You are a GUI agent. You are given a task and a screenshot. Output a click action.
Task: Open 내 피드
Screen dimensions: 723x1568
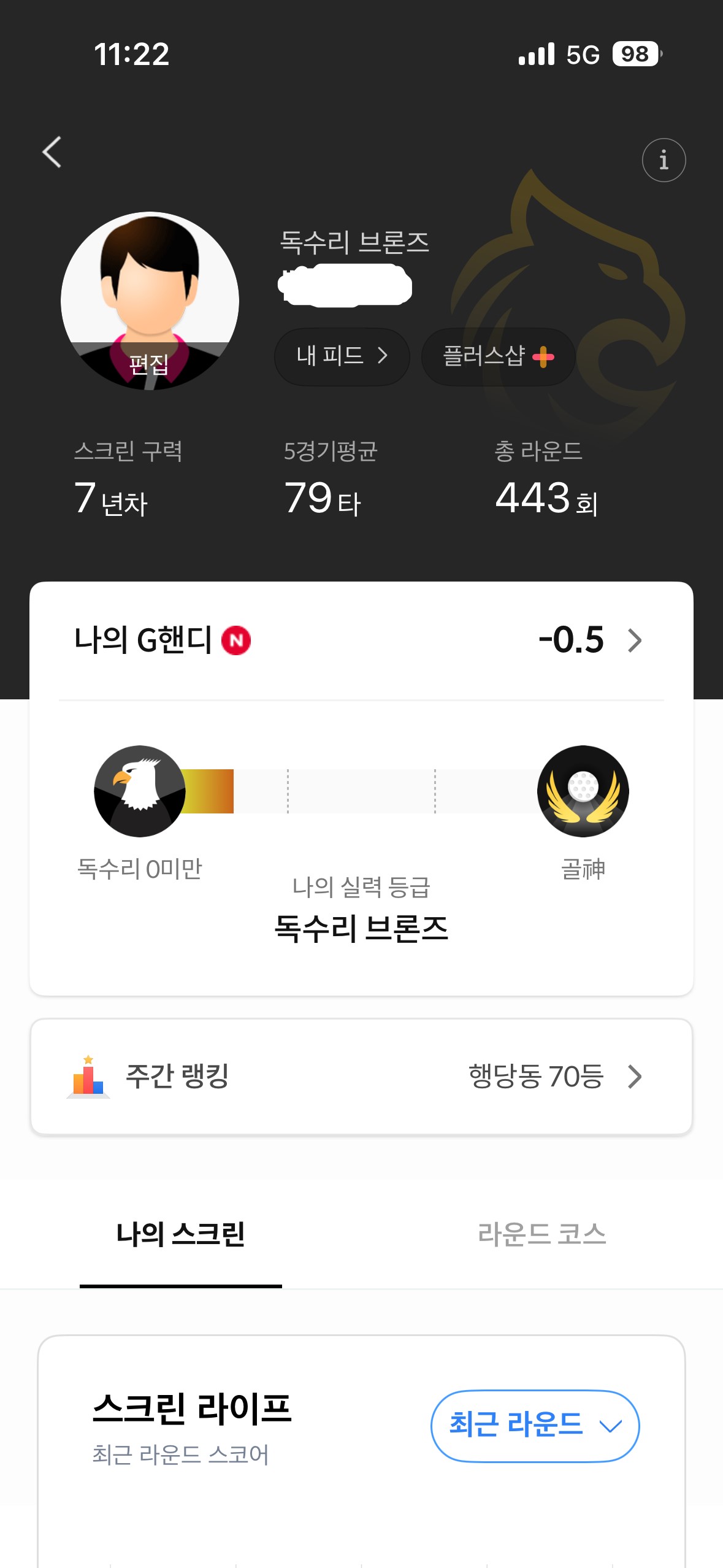[x=342, y=356]
